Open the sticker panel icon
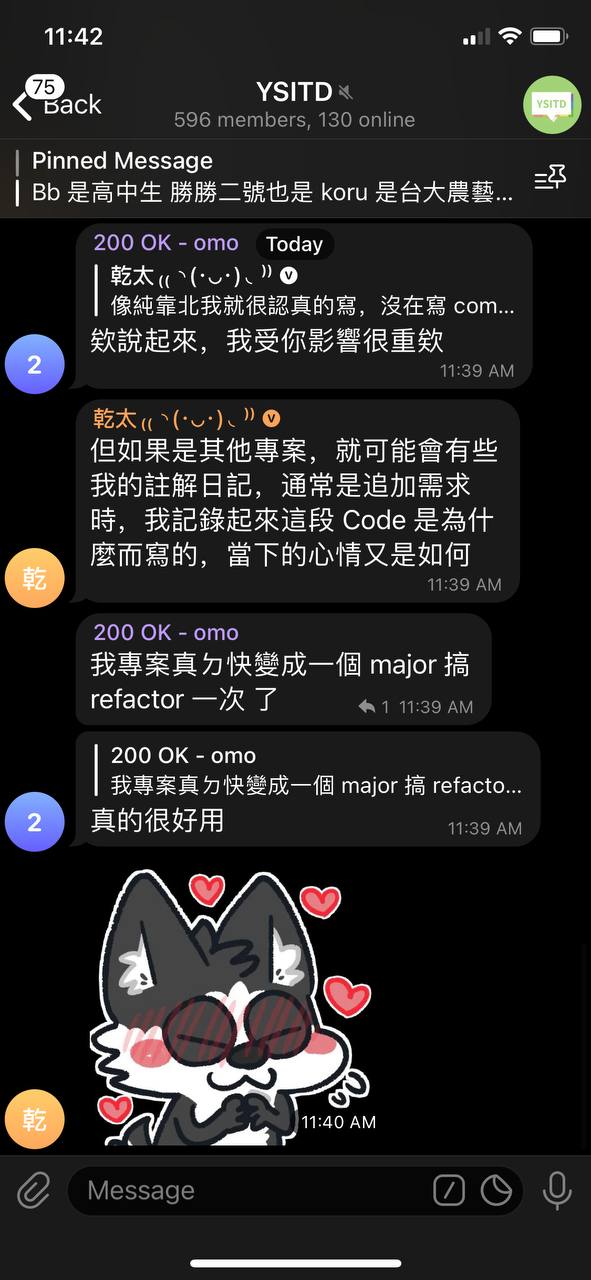Screen dimensions: 591x1280 pos(496,1190)
